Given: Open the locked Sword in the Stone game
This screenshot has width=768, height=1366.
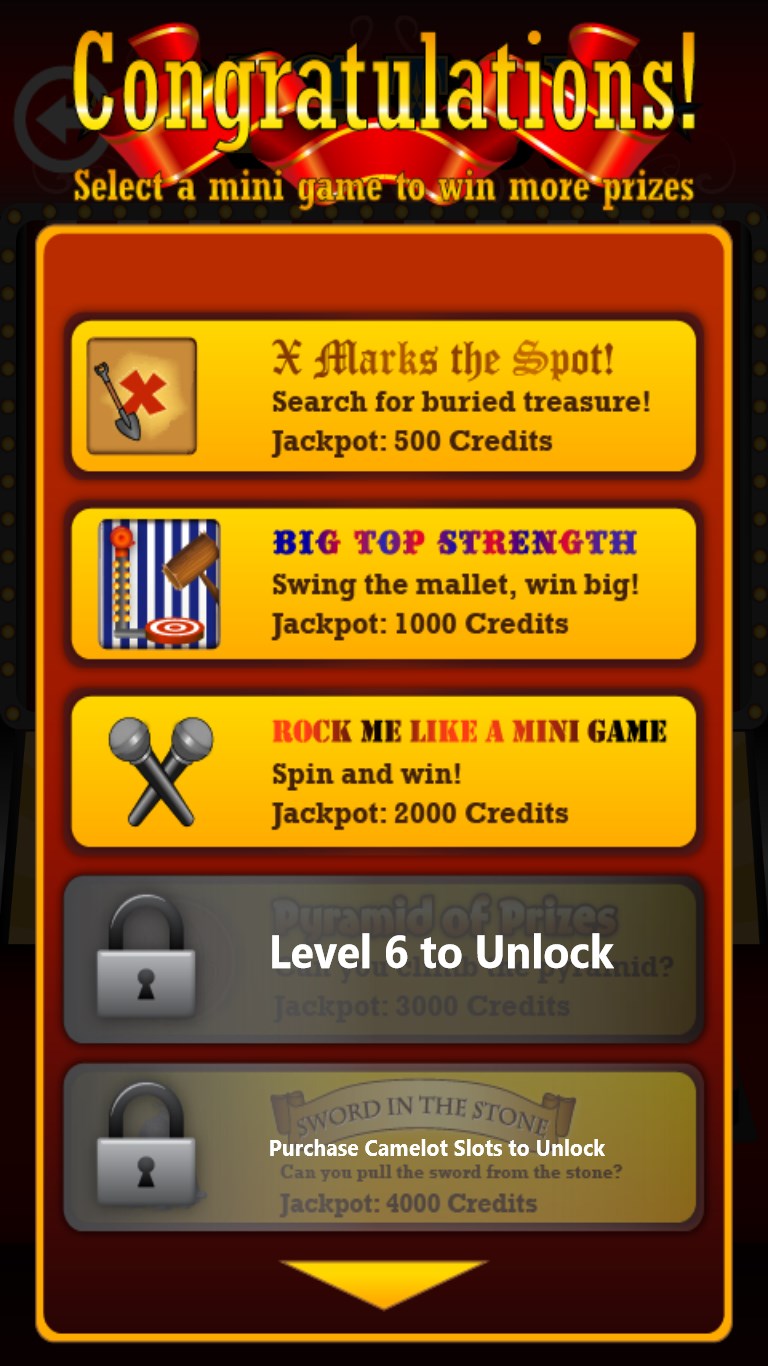Looking at the screenshot, I should pyautogui.click(x=384, y=1147).
